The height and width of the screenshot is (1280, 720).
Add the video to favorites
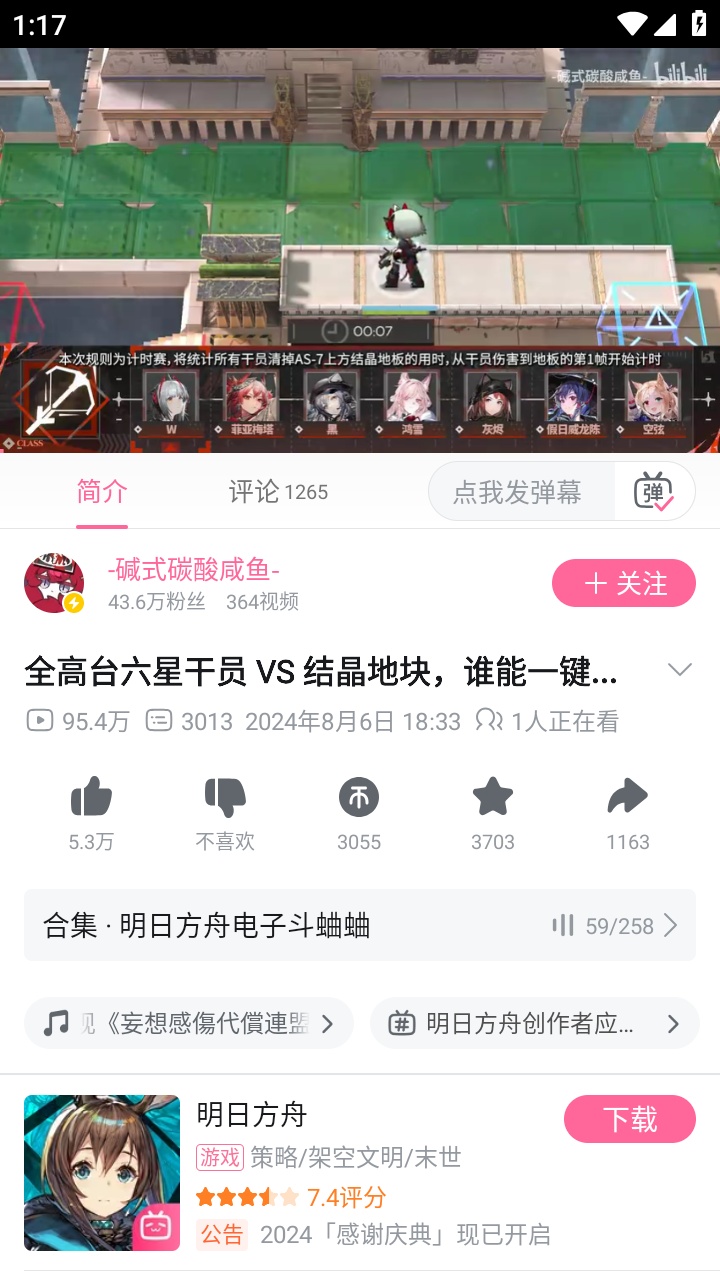[x=493, y=798]
